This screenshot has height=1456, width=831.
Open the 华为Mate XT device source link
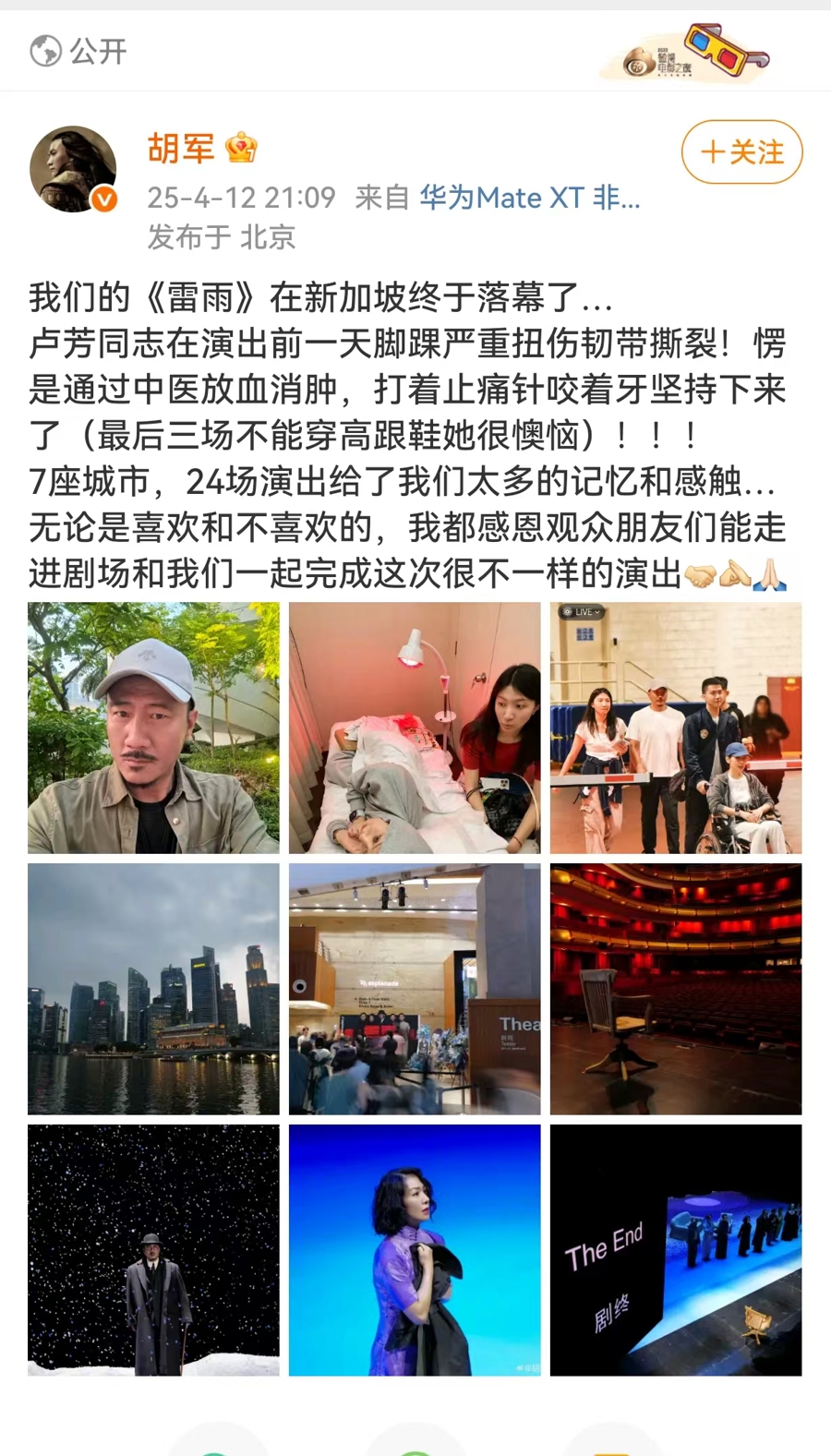pos(529,198)
